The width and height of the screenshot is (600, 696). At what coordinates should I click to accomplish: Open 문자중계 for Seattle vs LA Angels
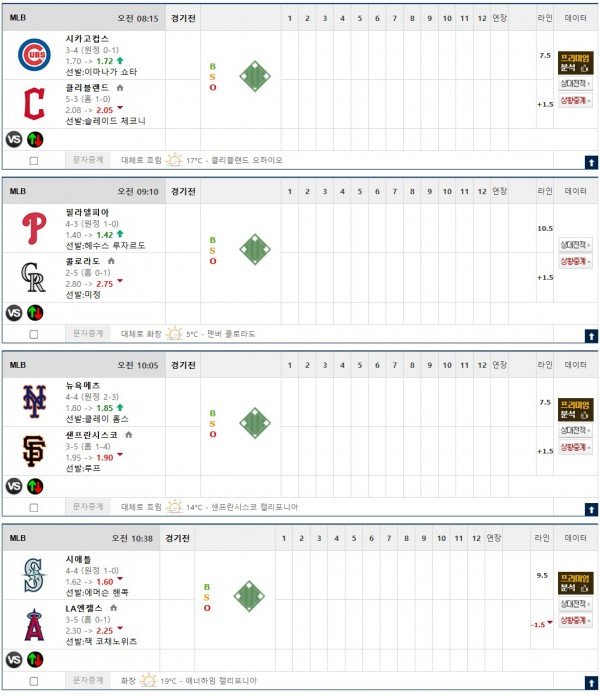coord(88,680)
